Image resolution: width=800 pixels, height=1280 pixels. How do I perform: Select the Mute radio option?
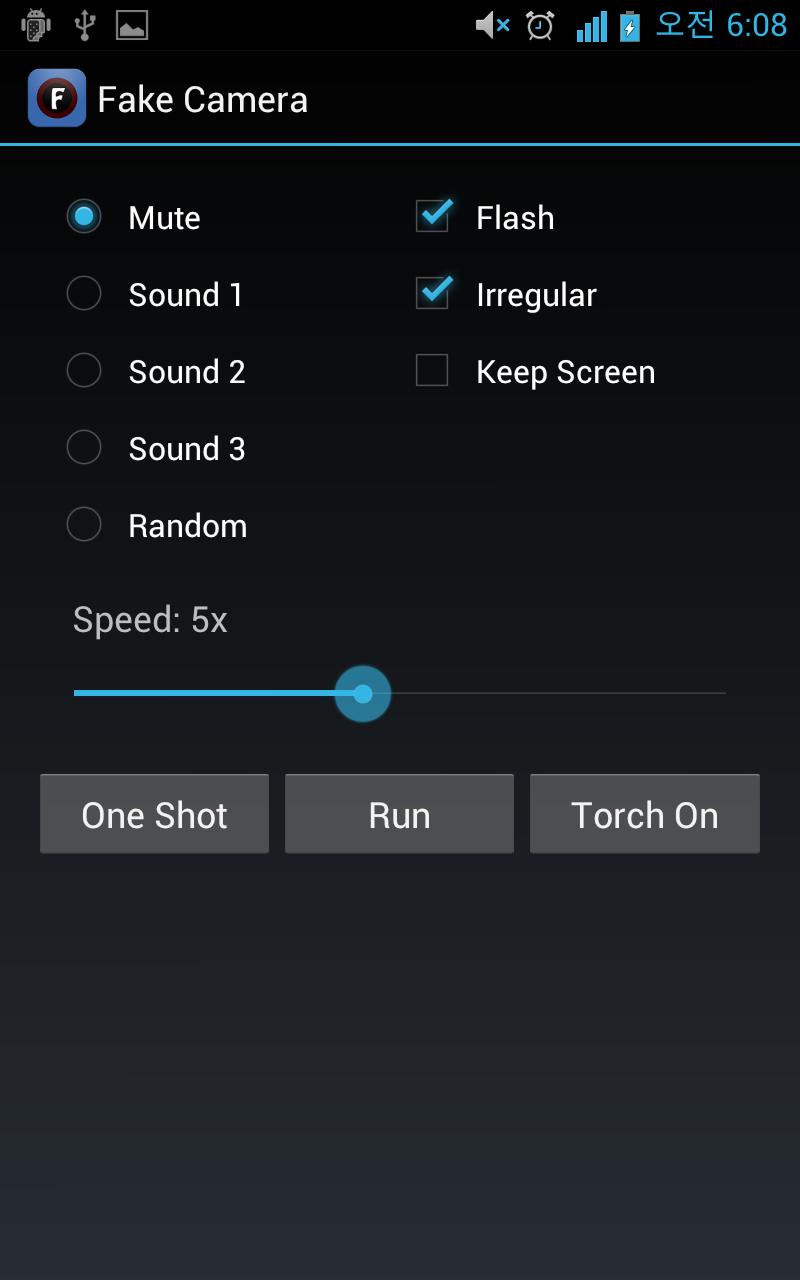coord(84,217)
